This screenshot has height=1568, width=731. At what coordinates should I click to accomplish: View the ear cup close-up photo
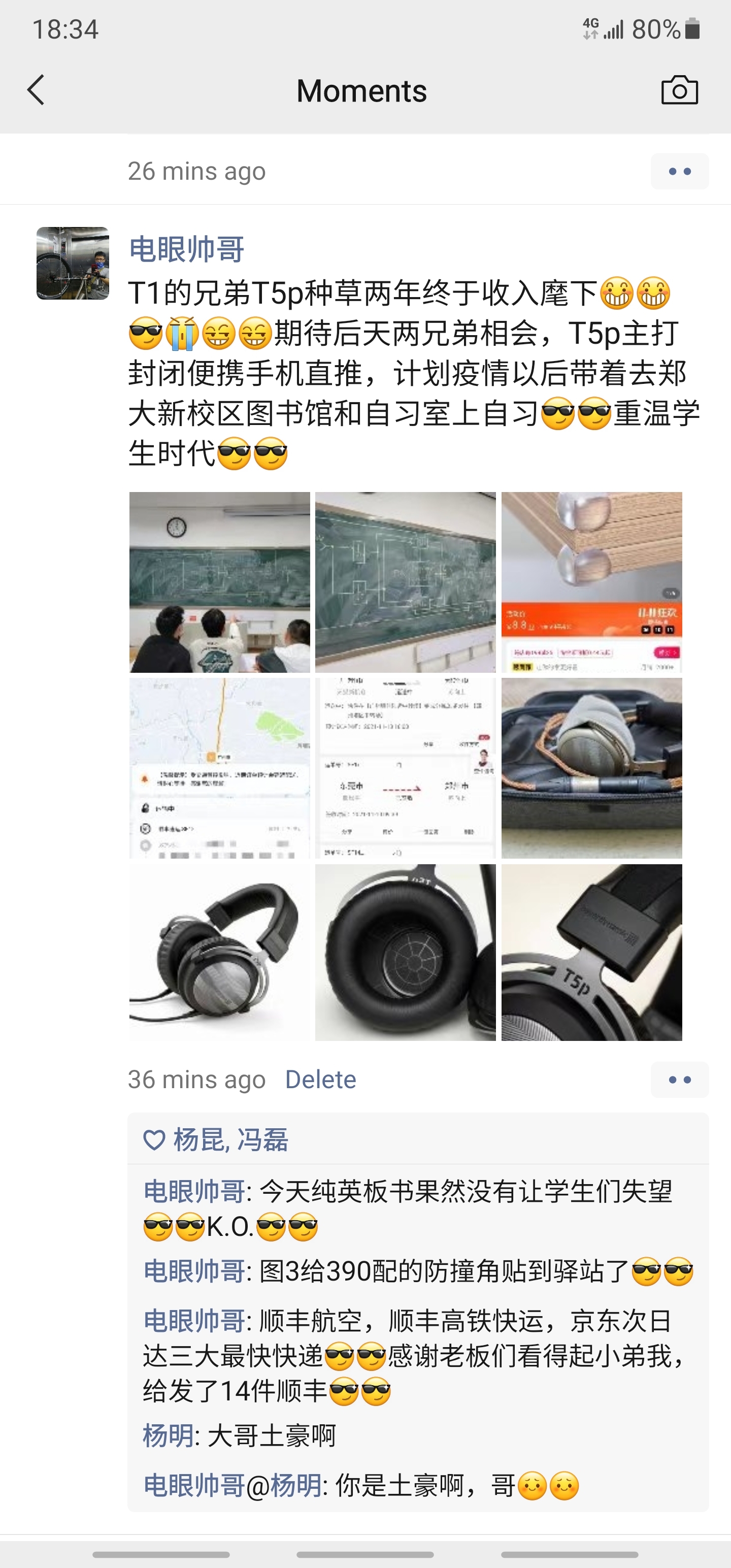click(406, 952)
